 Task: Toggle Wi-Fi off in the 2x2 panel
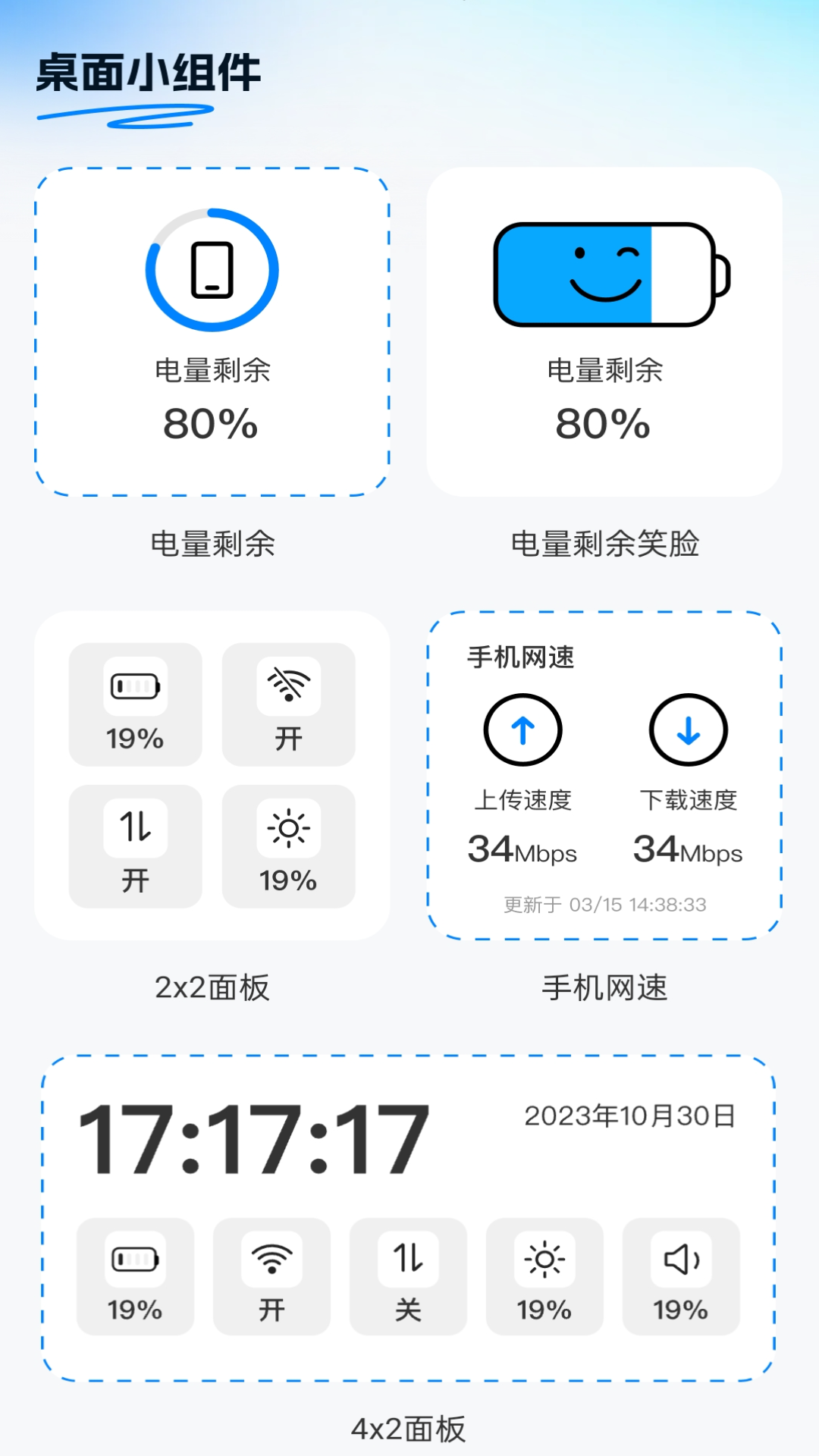288,705
